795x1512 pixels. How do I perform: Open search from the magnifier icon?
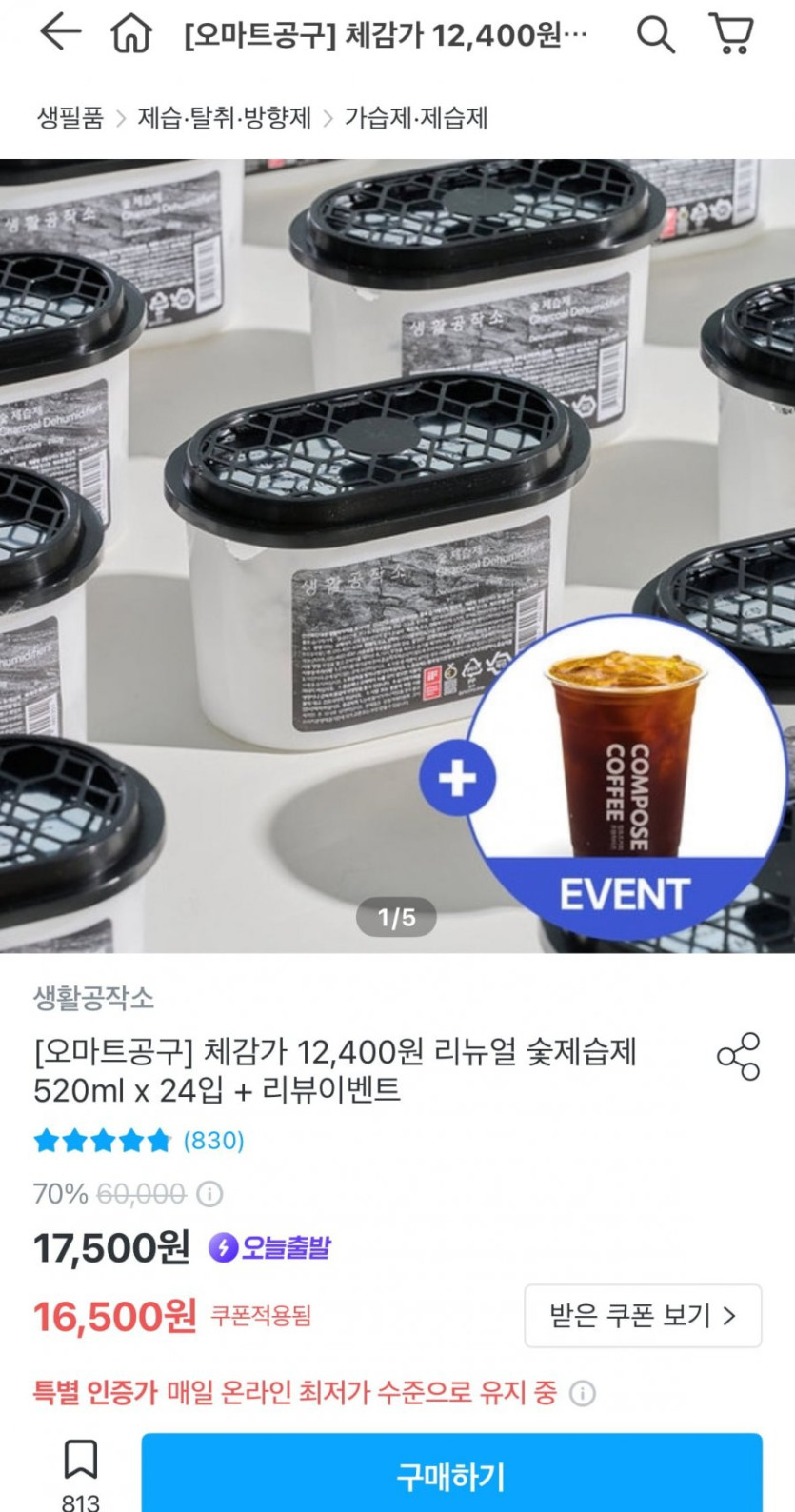(655, 35)
